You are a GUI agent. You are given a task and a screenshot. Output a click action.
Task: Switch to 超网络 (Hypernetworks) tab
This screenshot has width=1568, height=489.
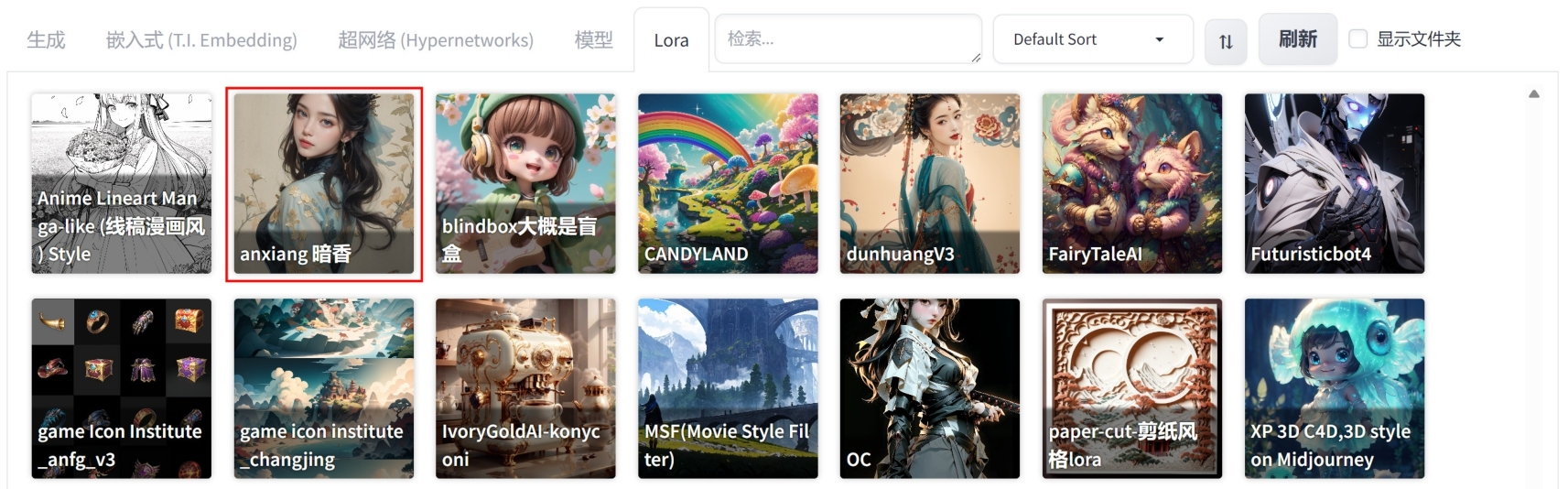coord(435,40)
